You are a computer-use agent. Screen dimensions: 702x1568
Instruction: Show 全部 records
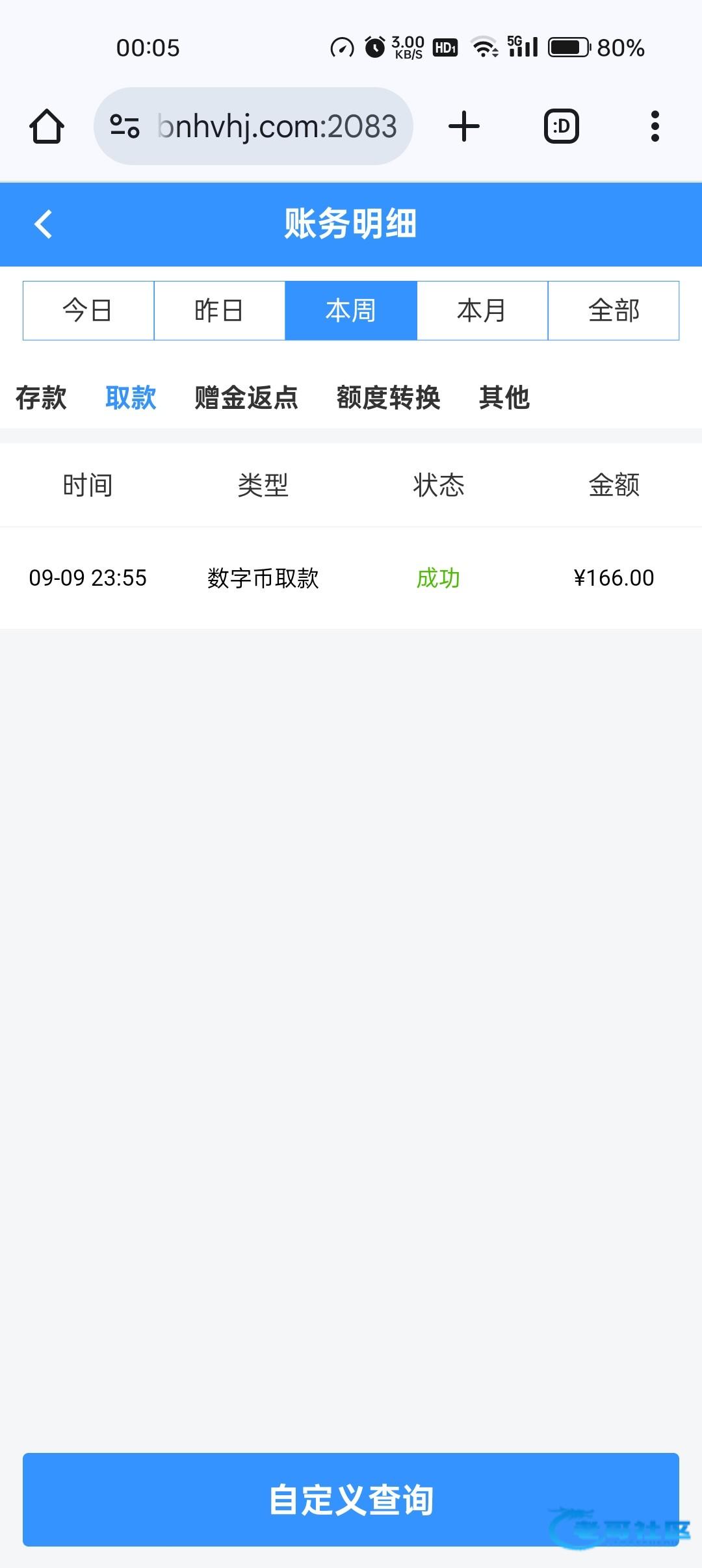(x=614, y=311)
